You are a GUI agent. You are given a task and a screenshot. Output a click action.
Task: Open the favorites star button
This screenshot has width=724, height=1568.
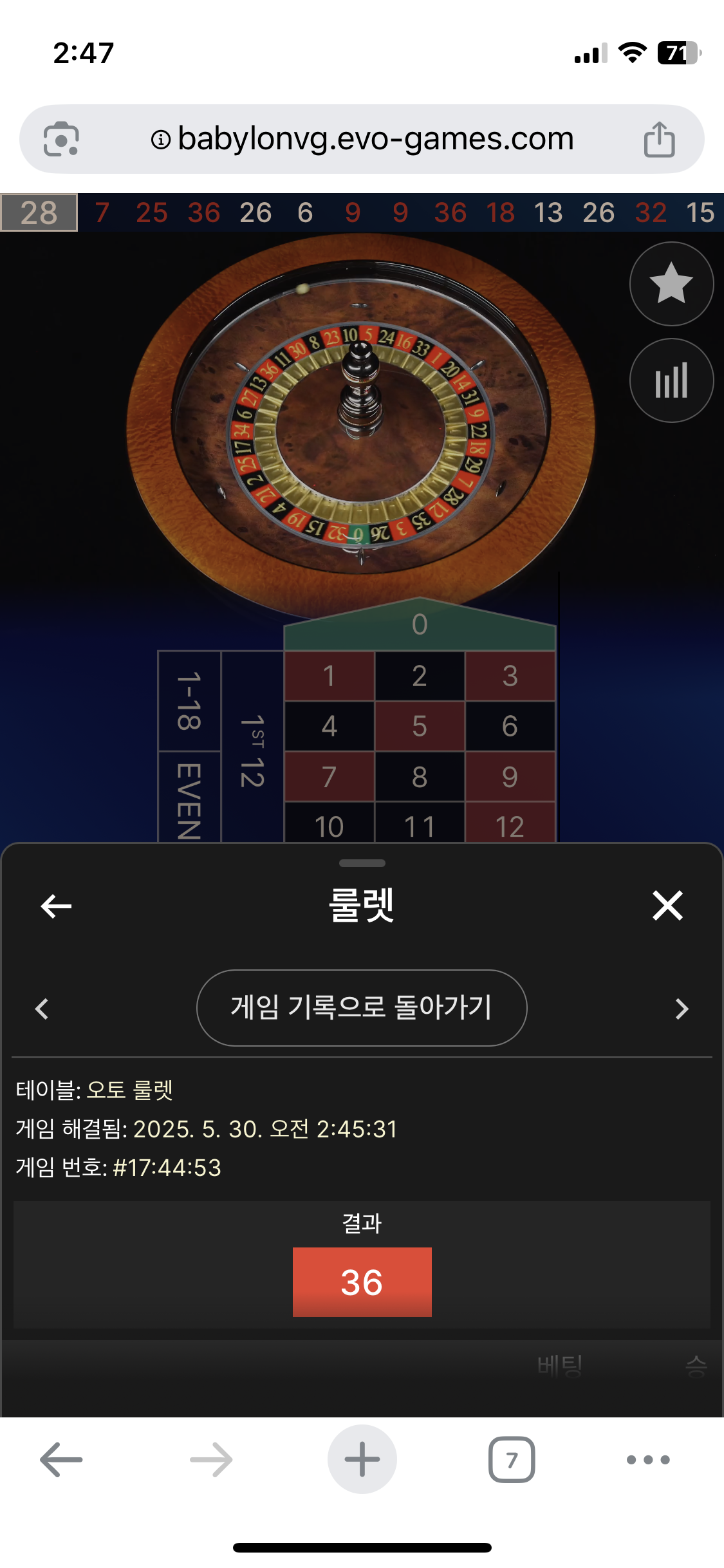click(671, 284)
